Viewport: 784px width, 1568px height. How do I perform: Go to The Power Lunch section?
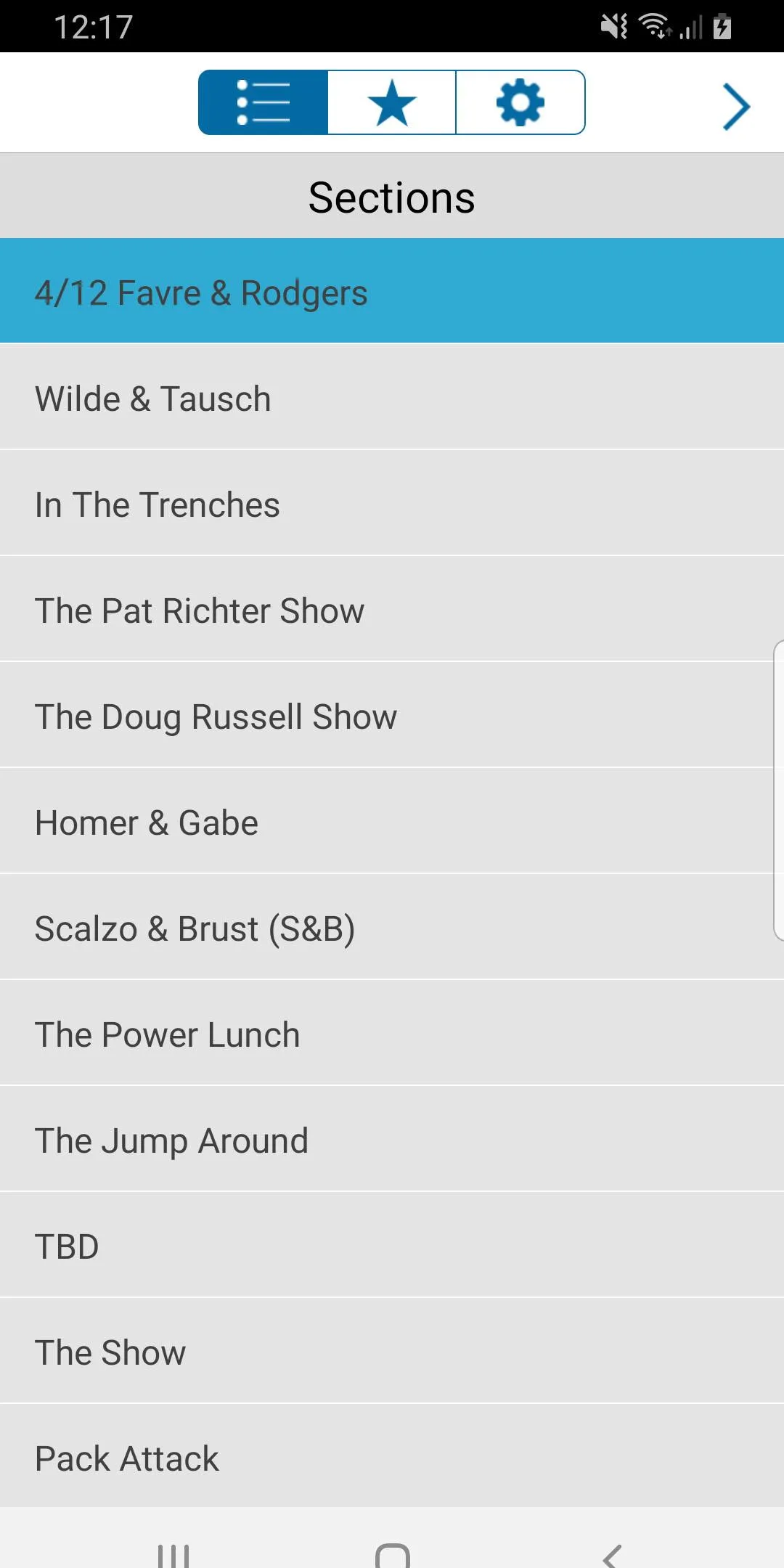click(392, 1034)
